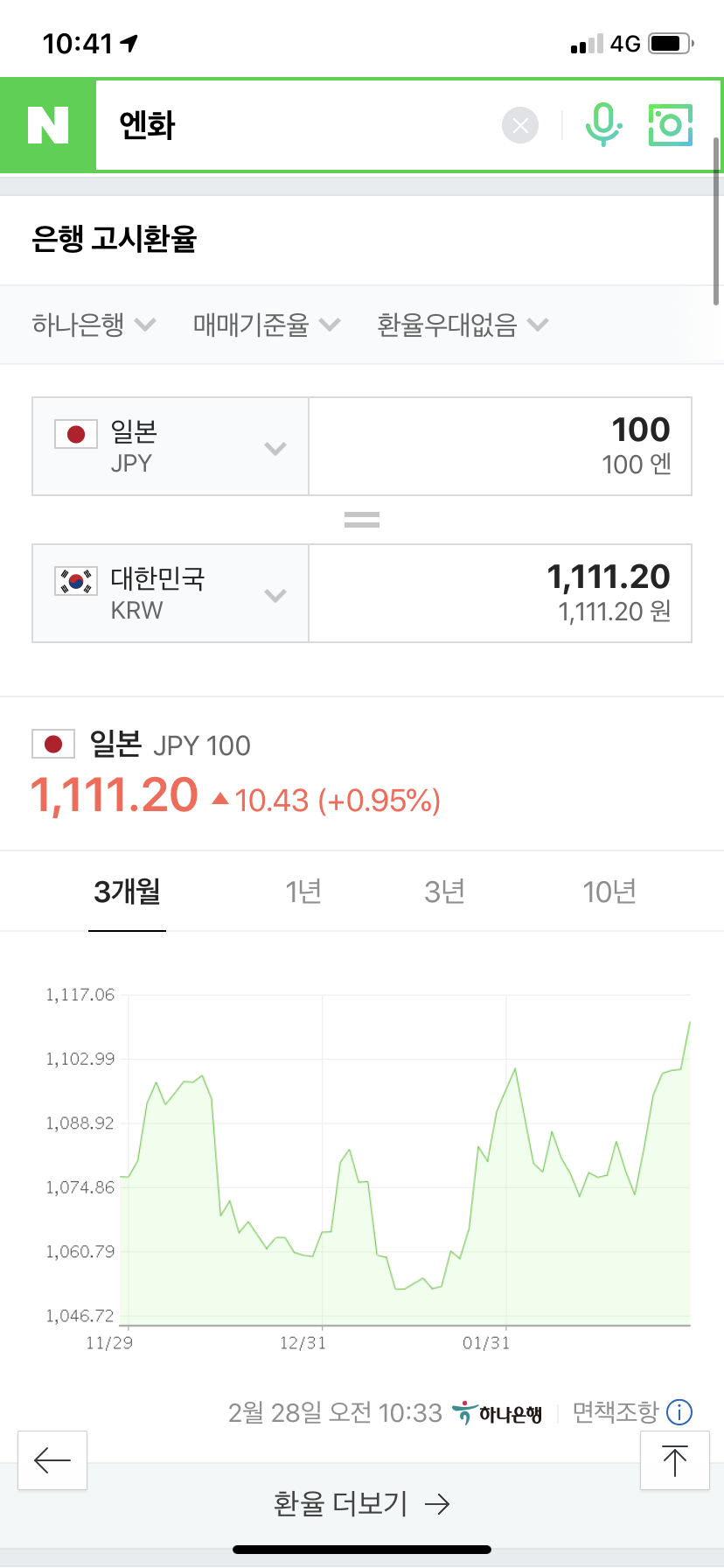
Task: Open the Naver home logo
Action: (x=48, y=125)
